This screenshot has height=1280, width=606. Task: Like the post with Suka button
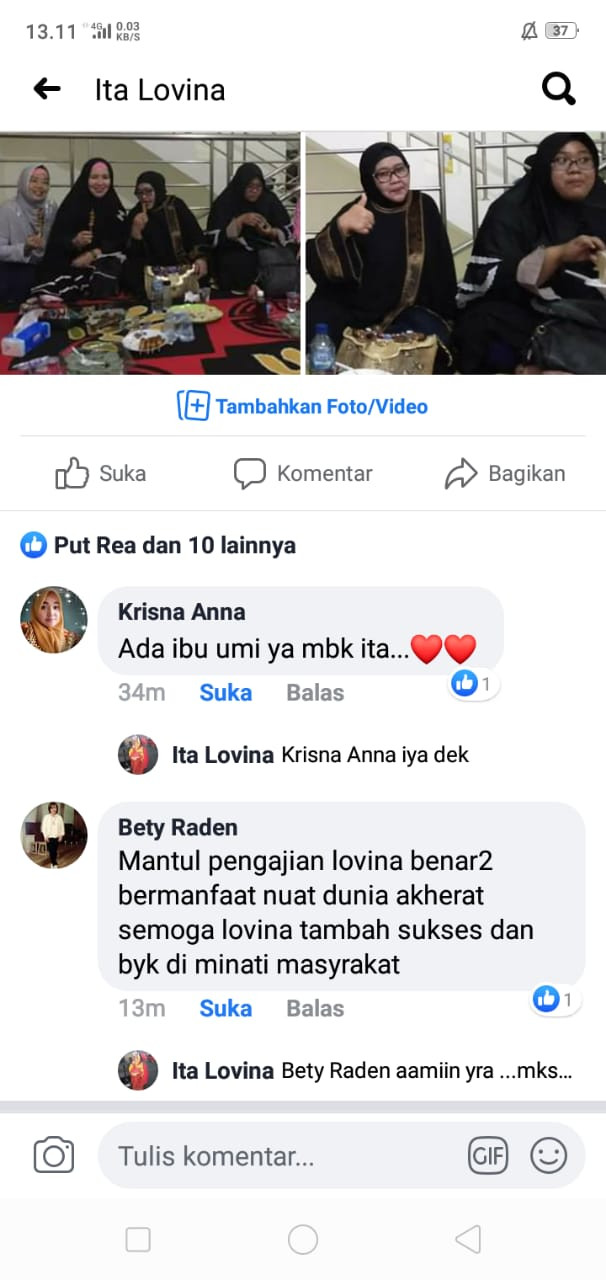(x=101, y=473)
